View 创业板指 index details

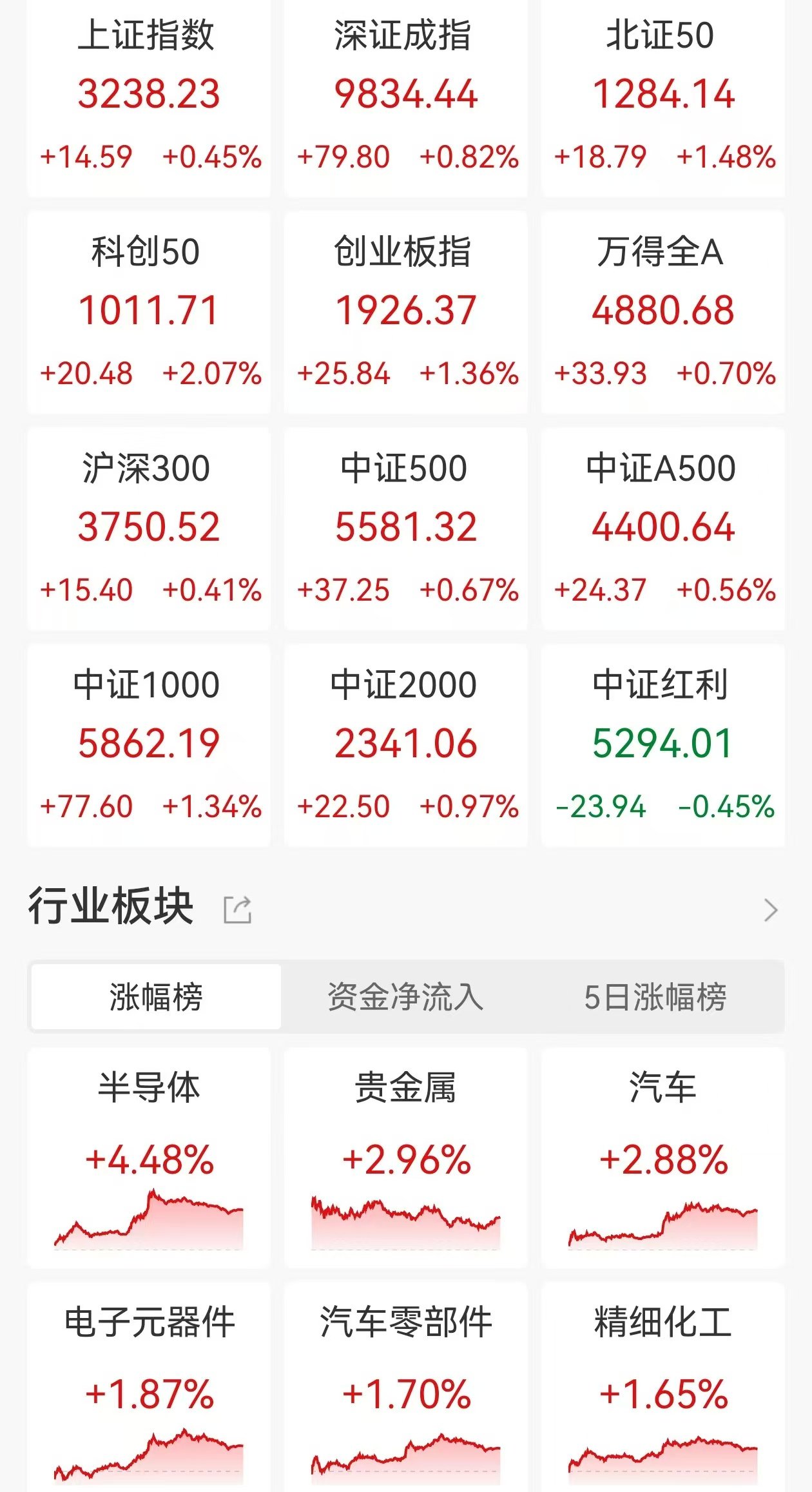(x=406, y=312)
